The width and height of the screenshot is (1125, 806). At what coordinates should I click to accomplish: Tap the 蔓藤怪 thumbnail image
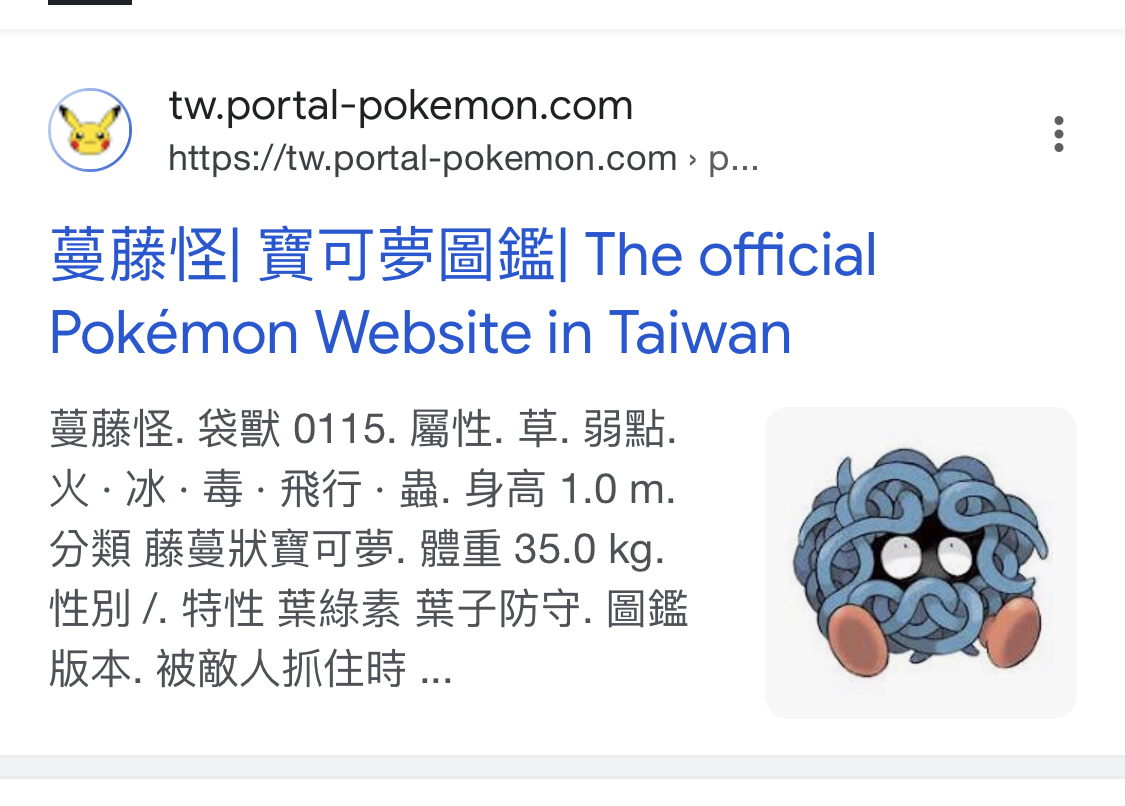coord(920,562)
